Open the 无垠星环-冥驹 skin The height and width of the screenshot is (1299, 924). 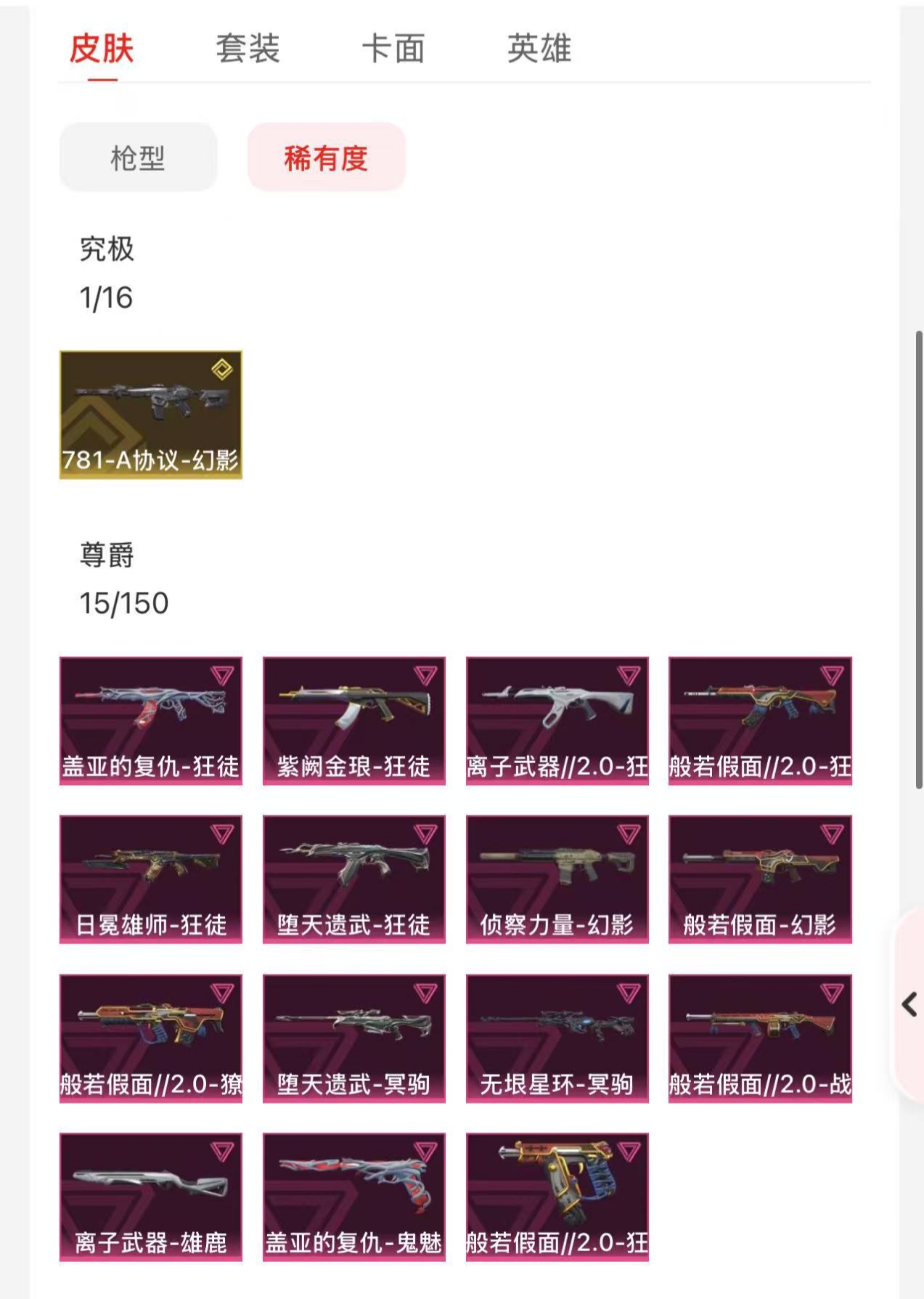(557, 1038)
